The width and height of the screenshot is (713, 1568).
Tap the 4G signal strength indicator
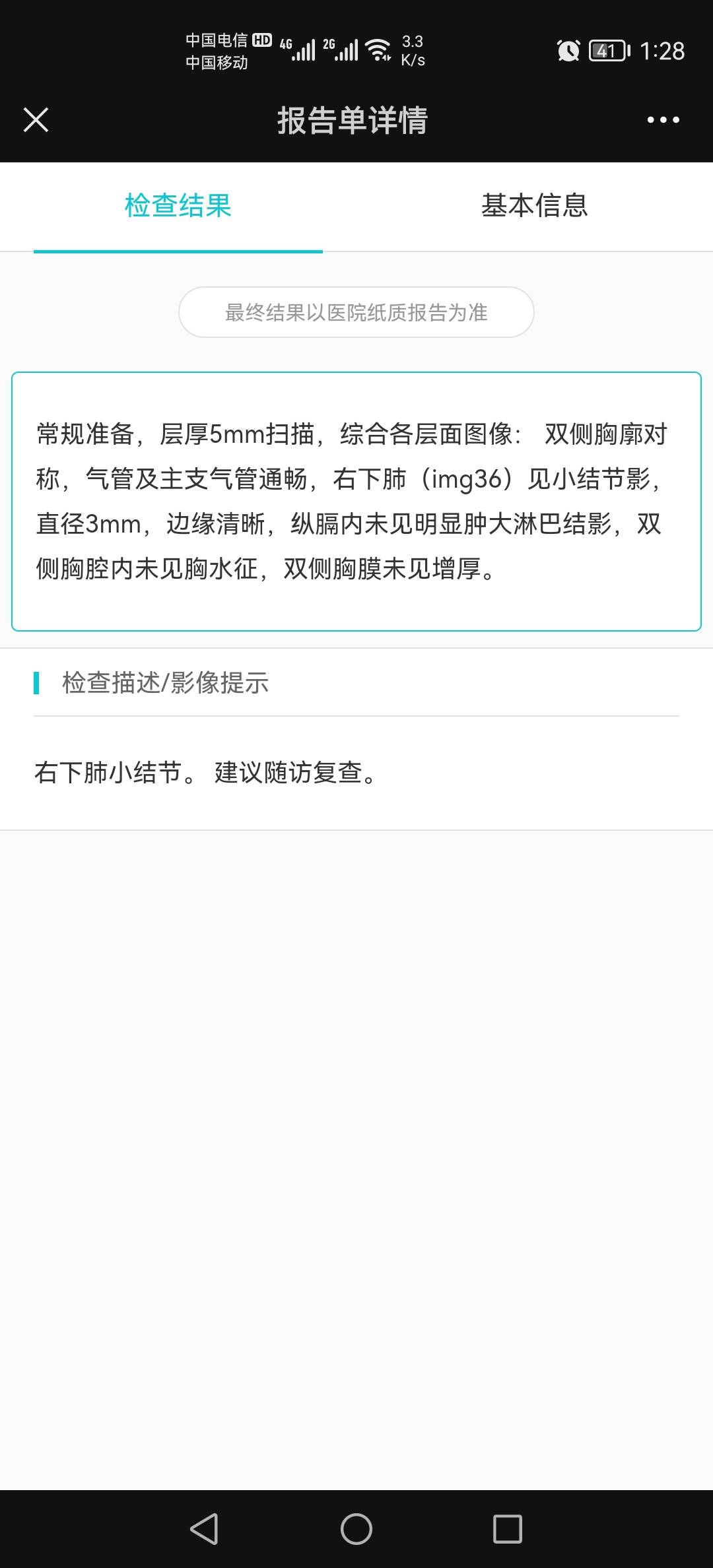point(297,49)
